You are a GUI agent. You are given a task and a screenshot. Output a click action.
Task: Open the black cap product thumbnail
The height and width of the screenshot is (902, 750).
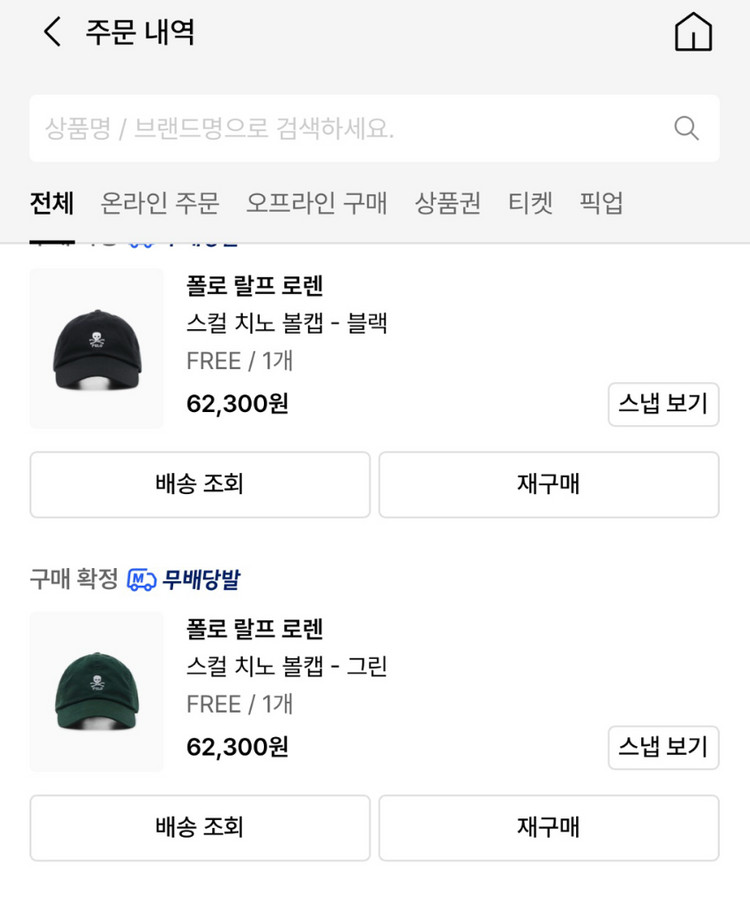click(95, 348)
